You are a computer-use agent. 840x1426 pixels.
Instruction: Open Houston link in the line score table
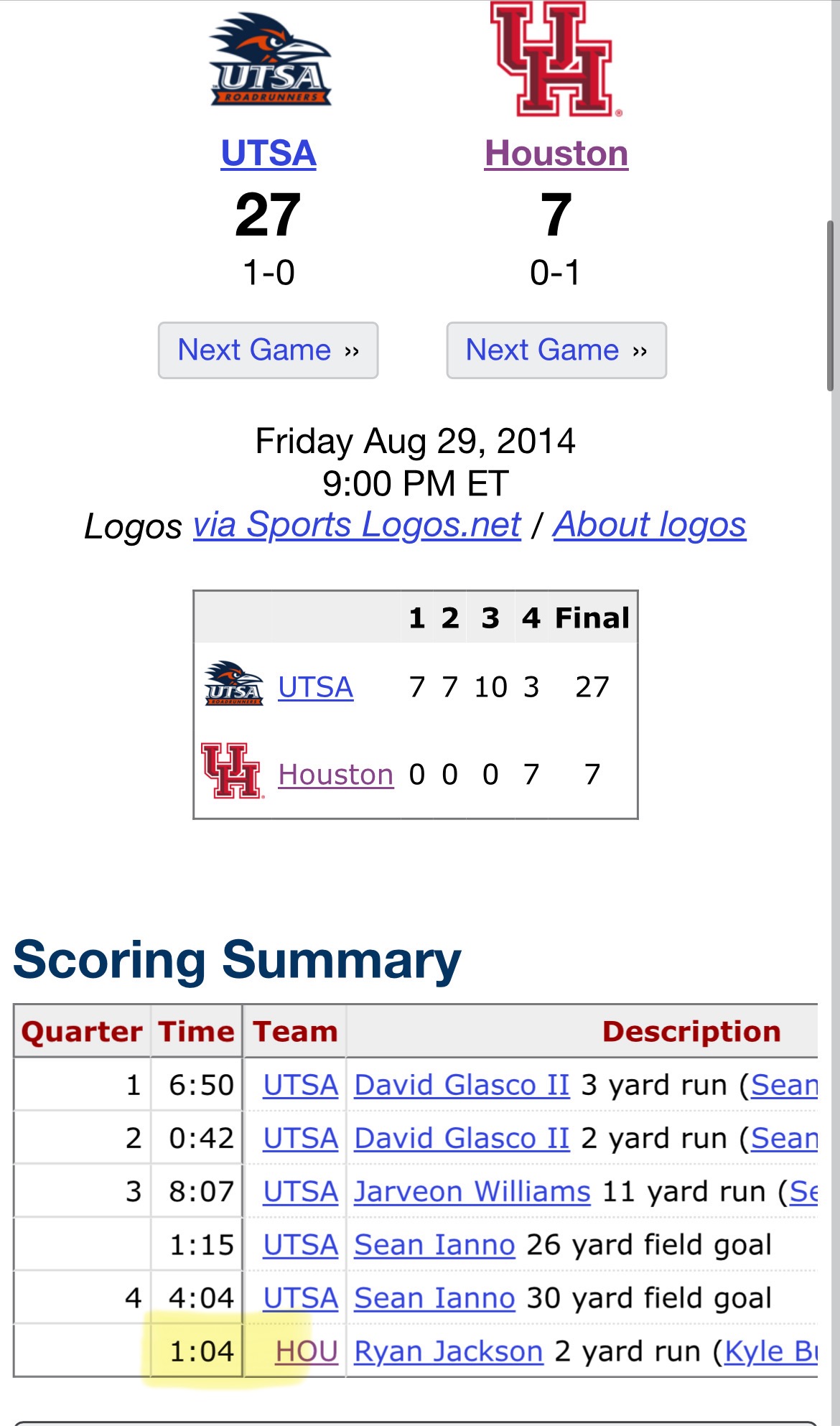[x=336, y=775]
